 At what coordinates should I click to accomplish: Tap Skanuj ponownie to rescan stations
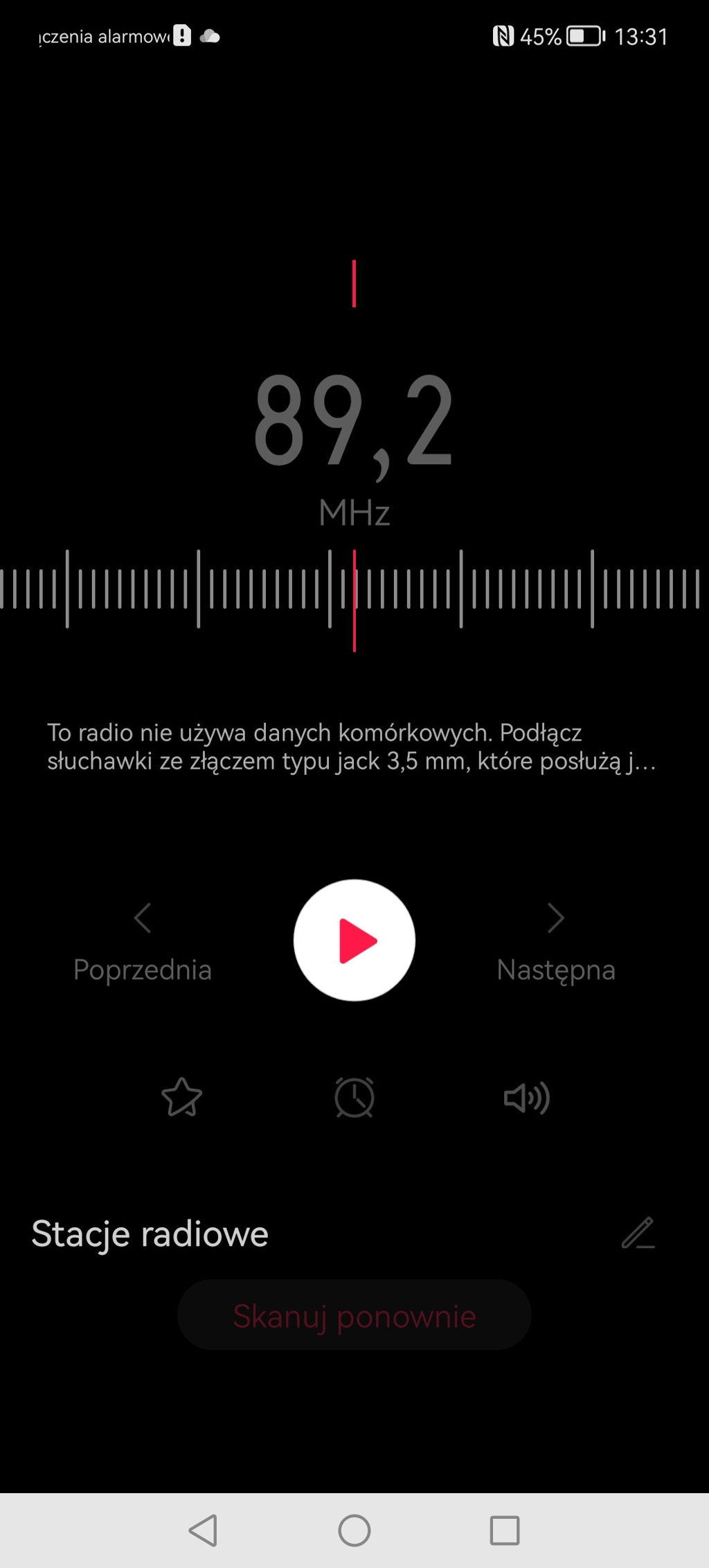coord(354,1315)
